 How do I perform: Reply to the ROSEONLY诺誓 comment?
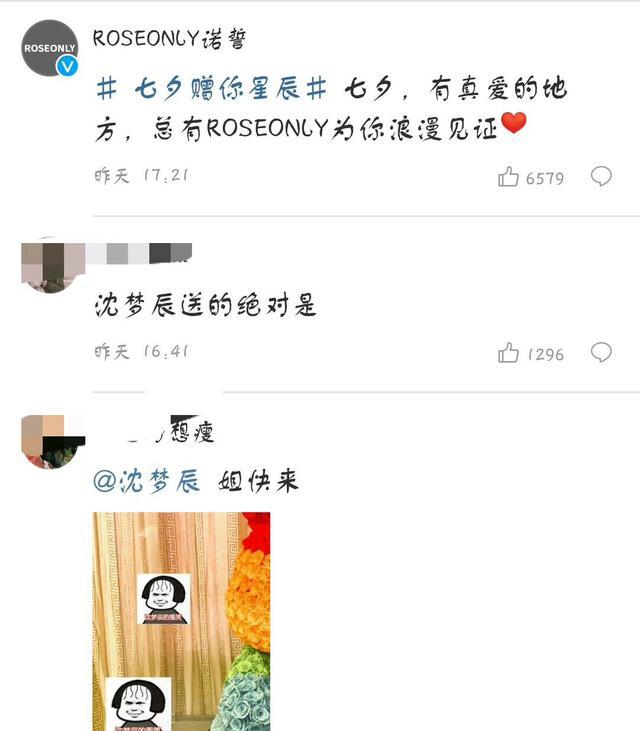coord(601,177)
